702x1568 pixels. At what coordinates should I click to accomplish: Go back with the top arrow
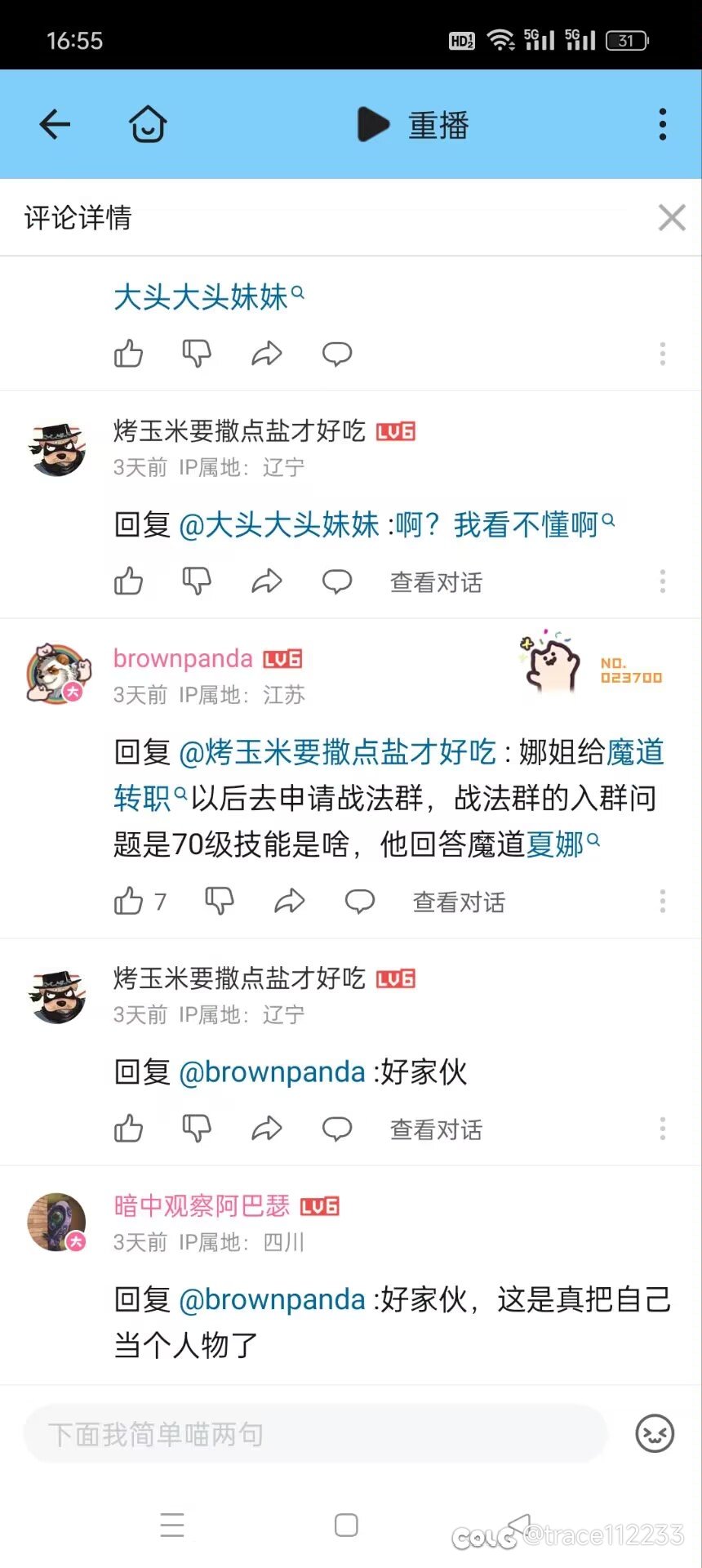tap(55, 125)
